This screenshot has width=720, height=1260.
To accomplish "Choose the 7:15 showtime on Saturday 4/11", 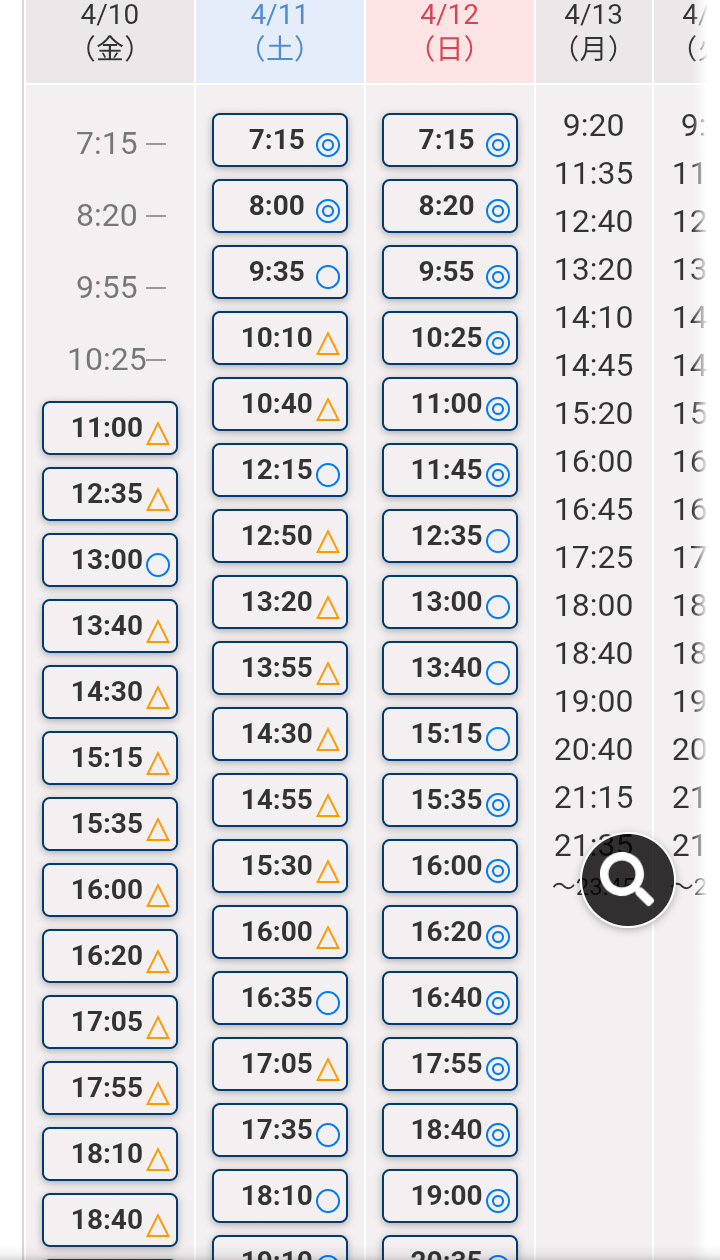I will pos(280,140).
